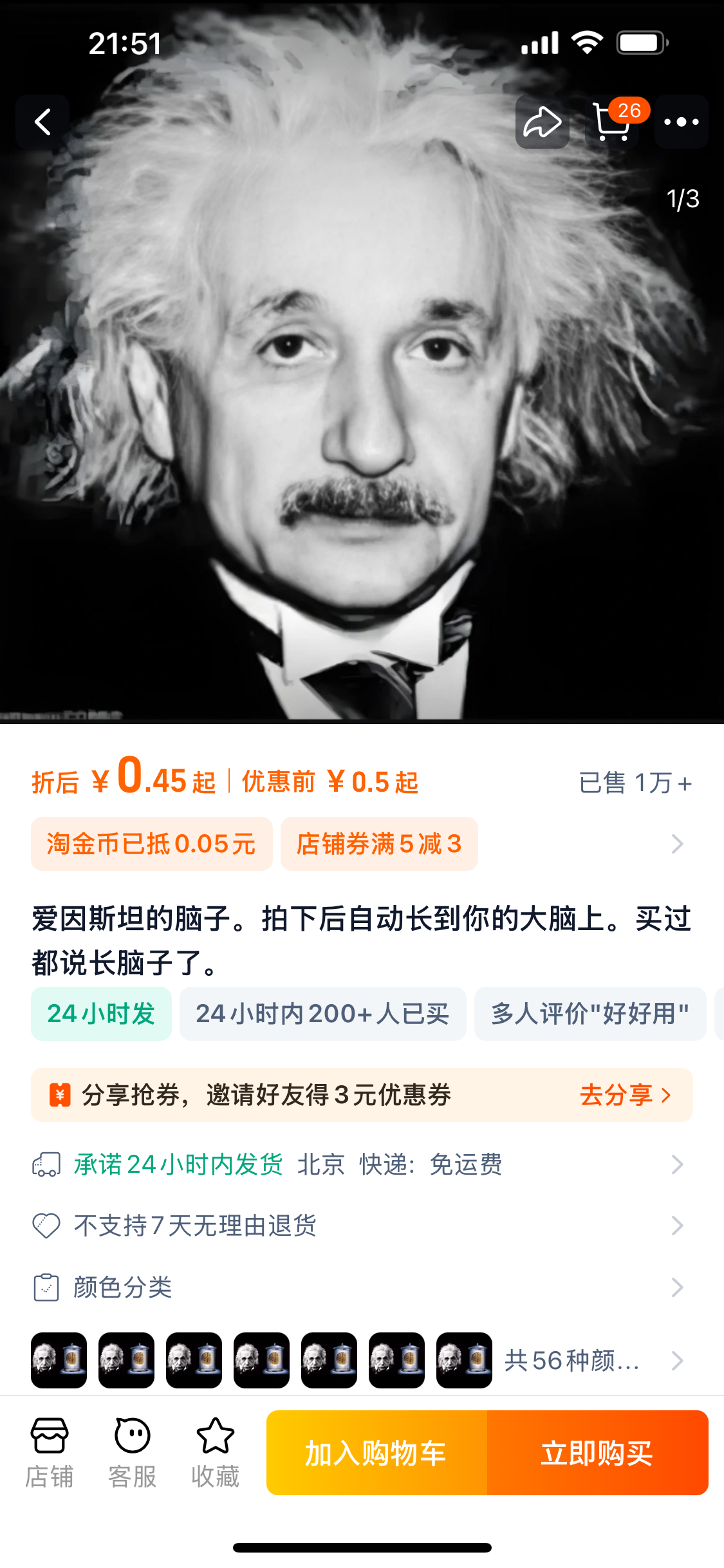This screenshot has width=724, height=1568.
Task: Add this item to 收藏 favorites
Action: click(x=215, y=1453)
